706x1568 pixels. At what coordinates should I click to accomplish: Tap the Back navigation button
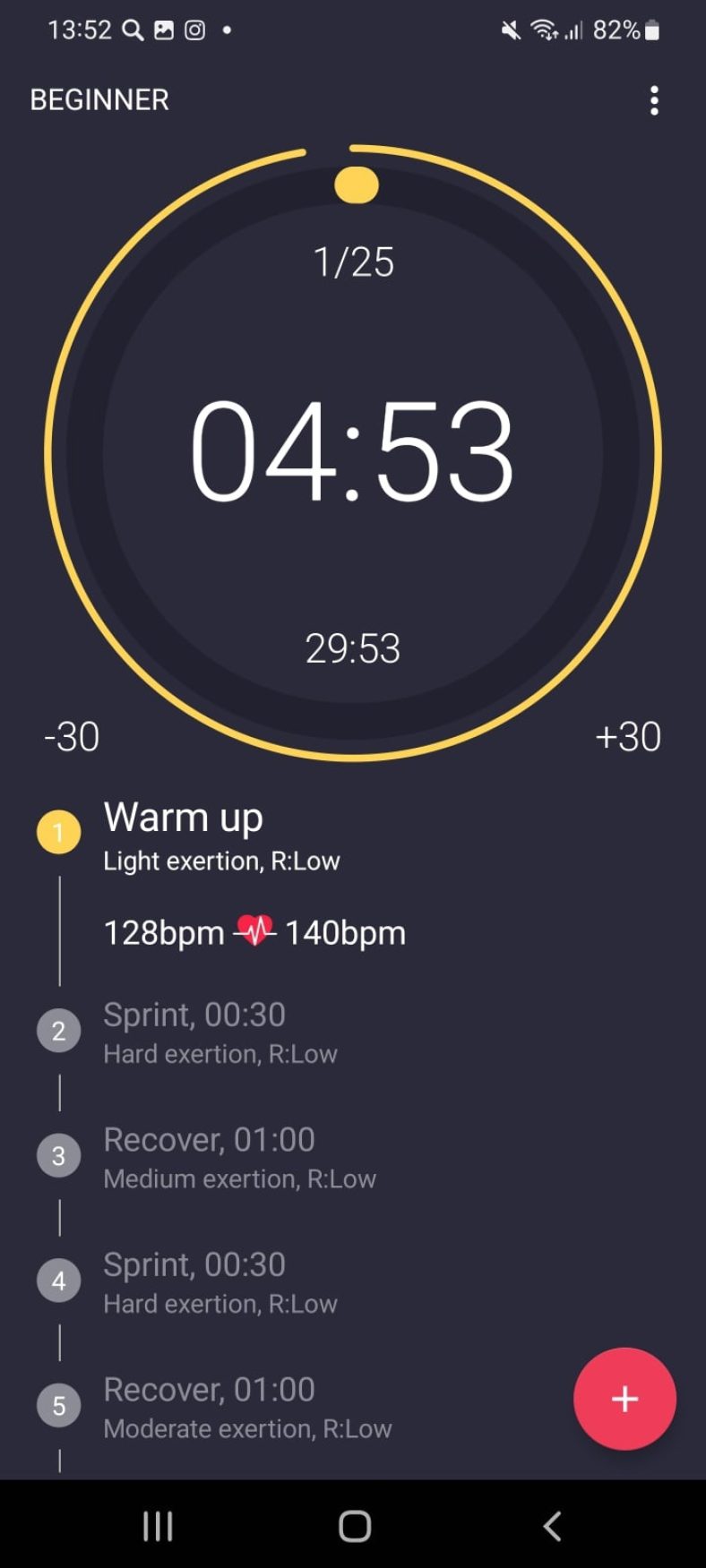click(550, 1528)
